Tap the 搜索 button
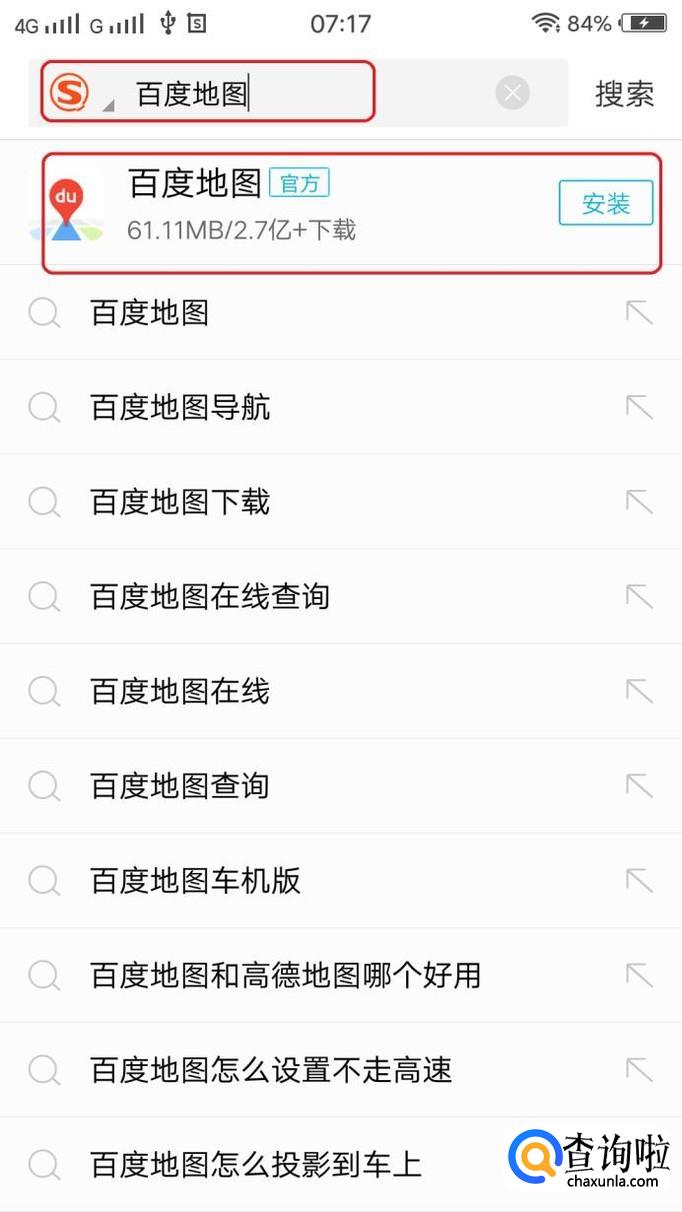682x1212 pixels. coord(624,94)
